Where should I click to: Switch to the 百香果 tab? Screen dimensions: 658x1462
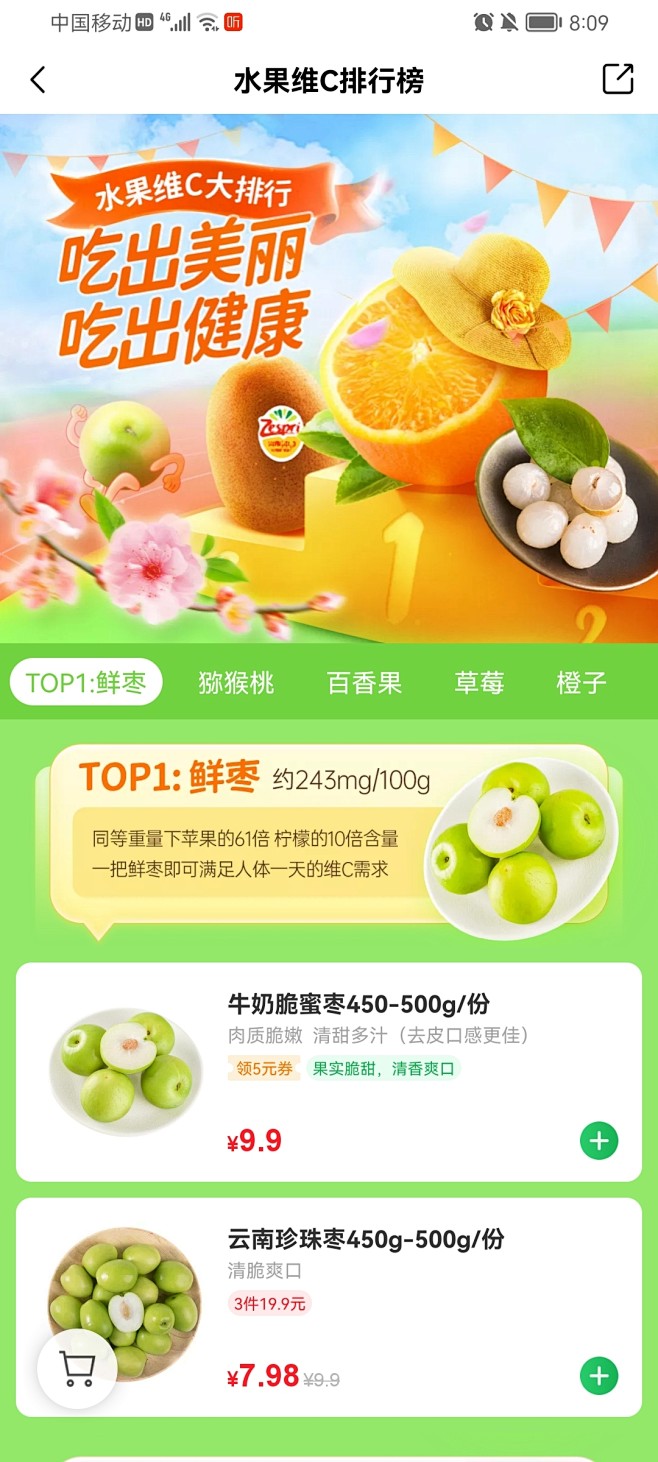[364, 683]
